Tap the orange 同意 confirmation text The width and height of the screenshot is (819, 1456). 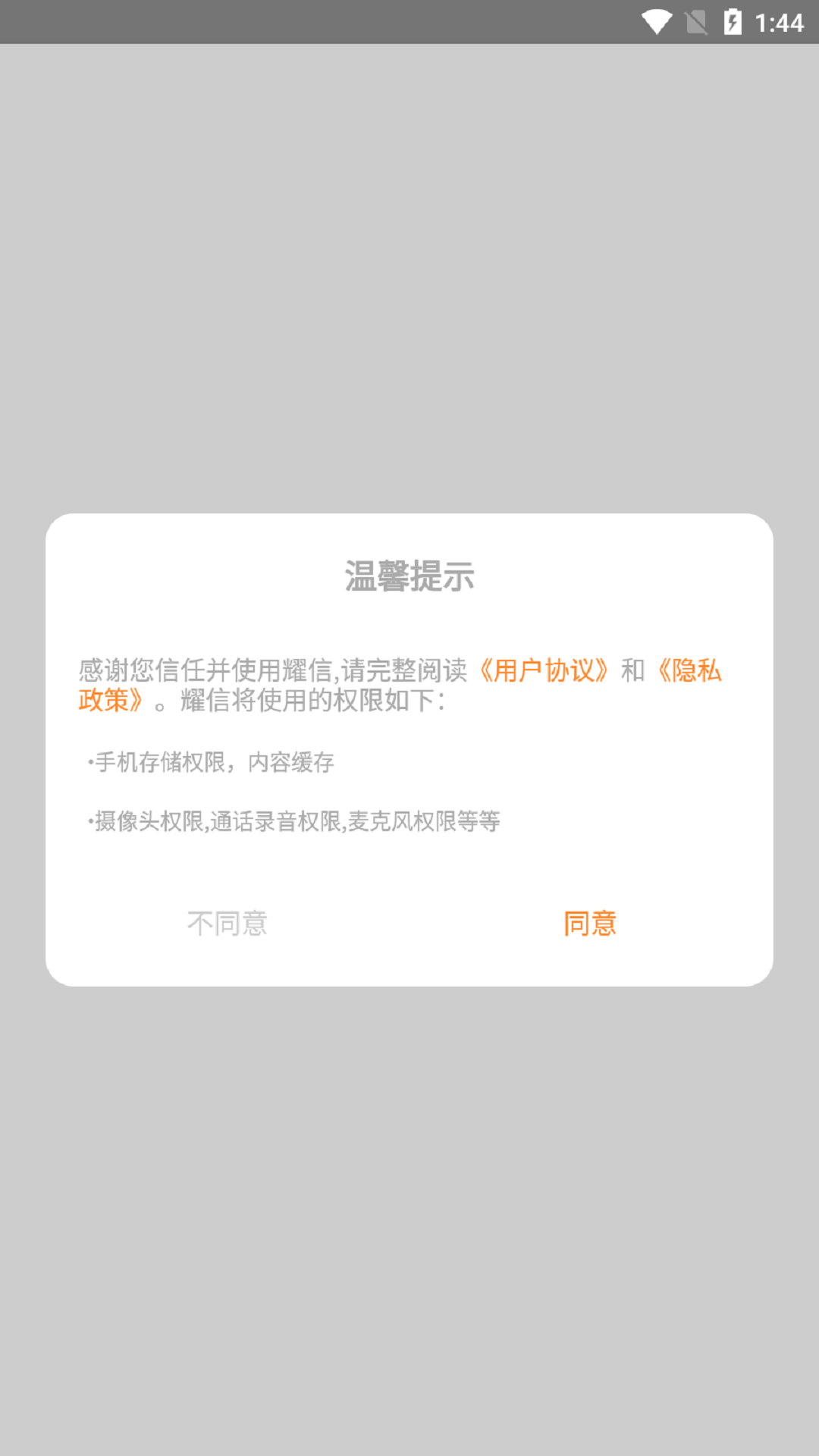[591, 924]
